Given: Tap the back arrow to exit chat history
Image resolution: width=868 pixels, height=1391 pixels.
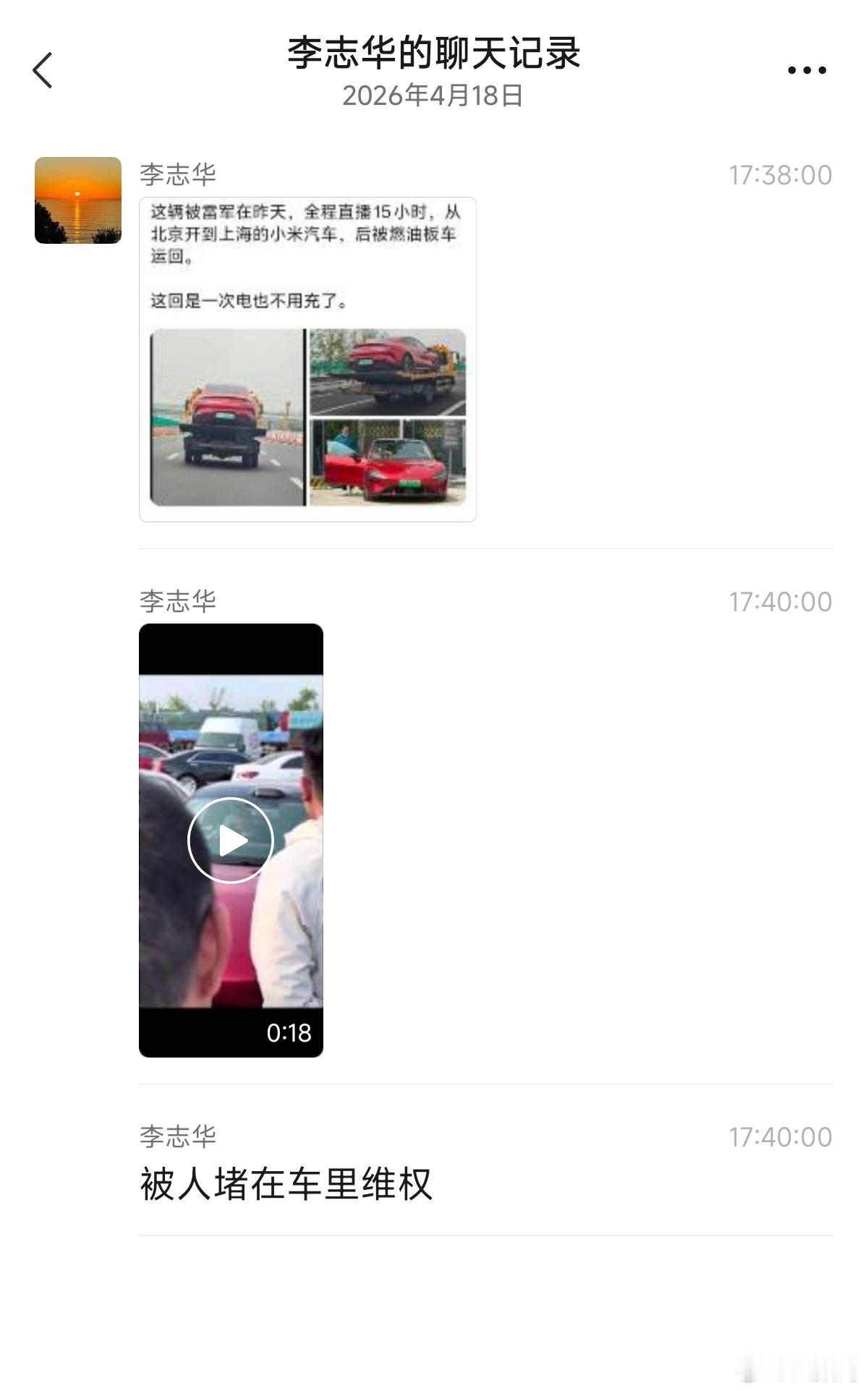Looking at the screenshot, I should [43, 70].
